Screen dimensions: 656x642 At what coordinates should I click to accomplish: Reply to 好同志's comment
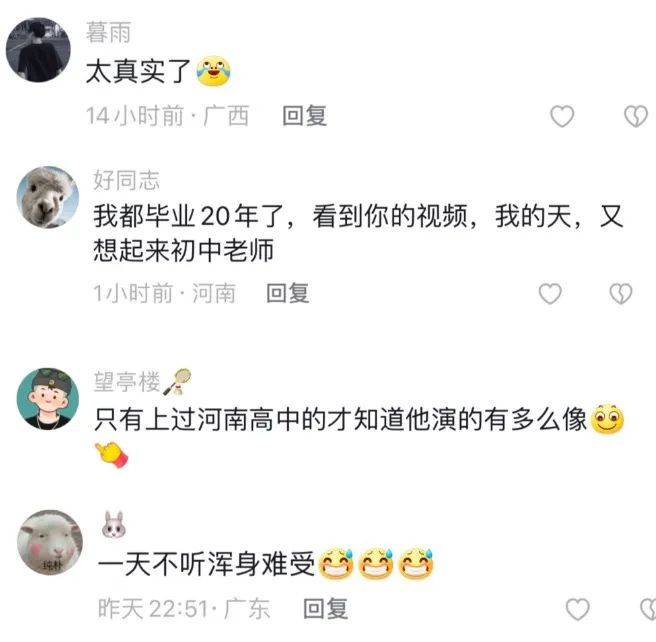(287, 293)
